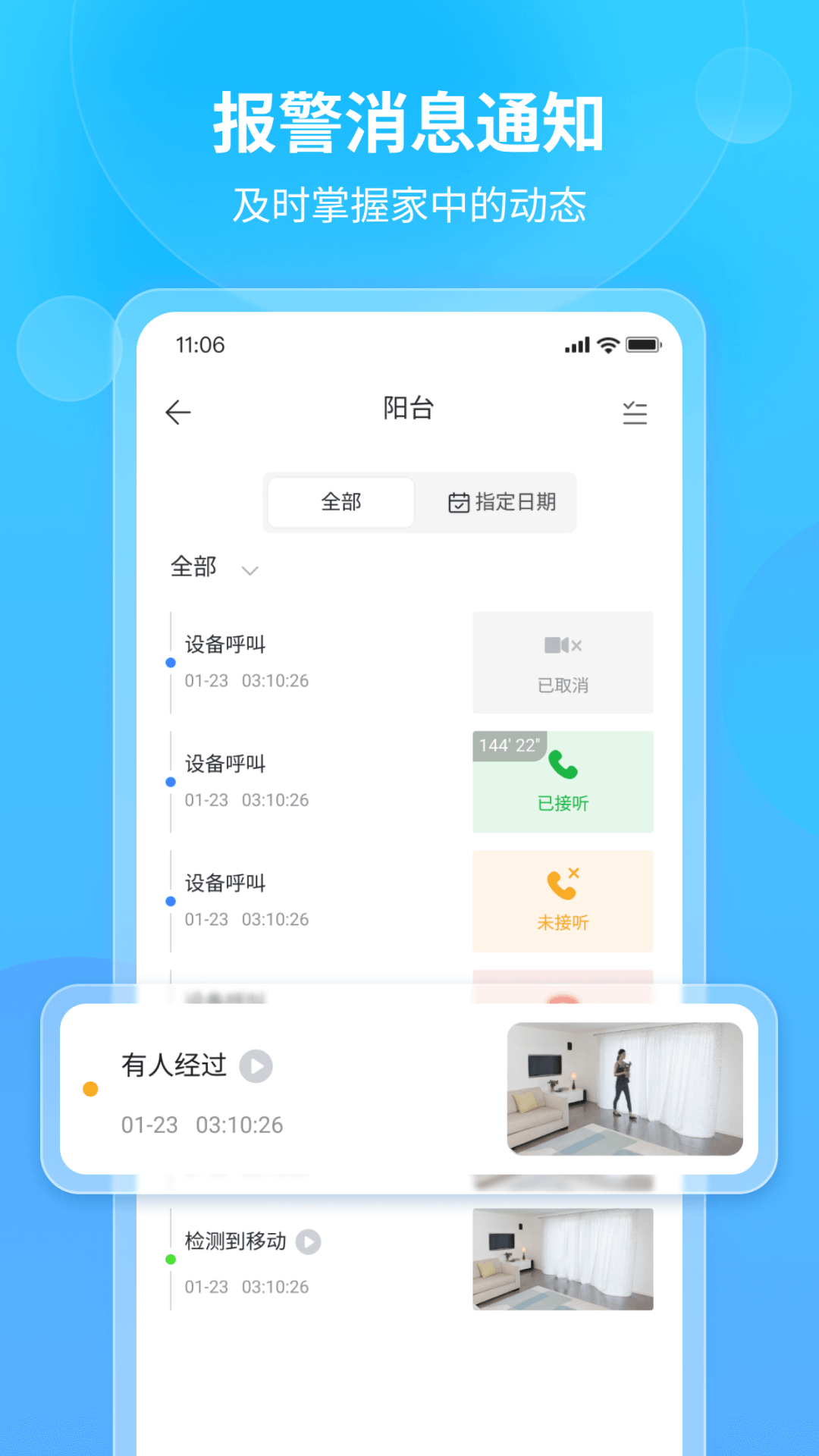Expand the 全部 filter dropdown

(193, 566)
